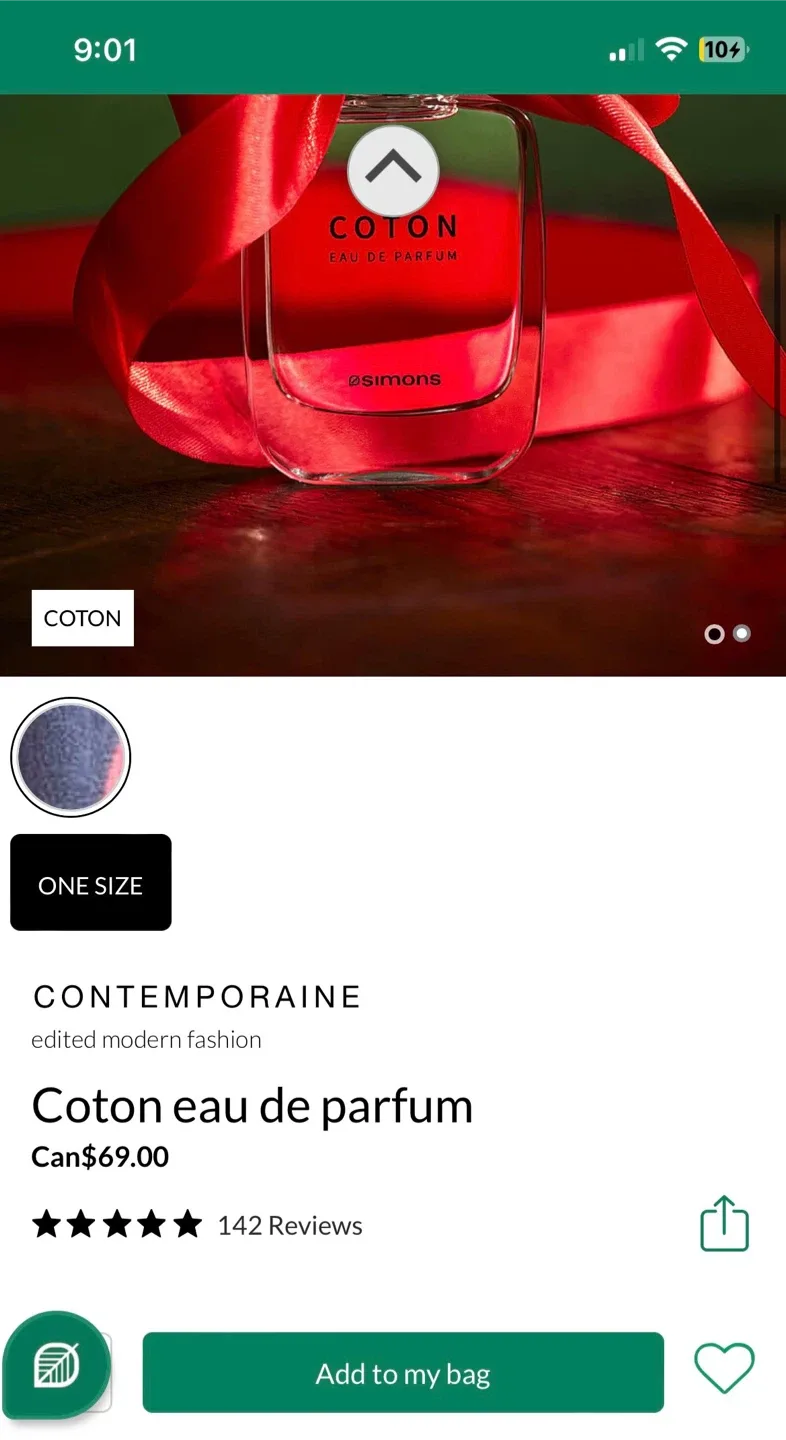Screen dimensions: 786x1440
Task: Add Coton parfum to favorites with heart icon
Action: [x=724, y=1370]
